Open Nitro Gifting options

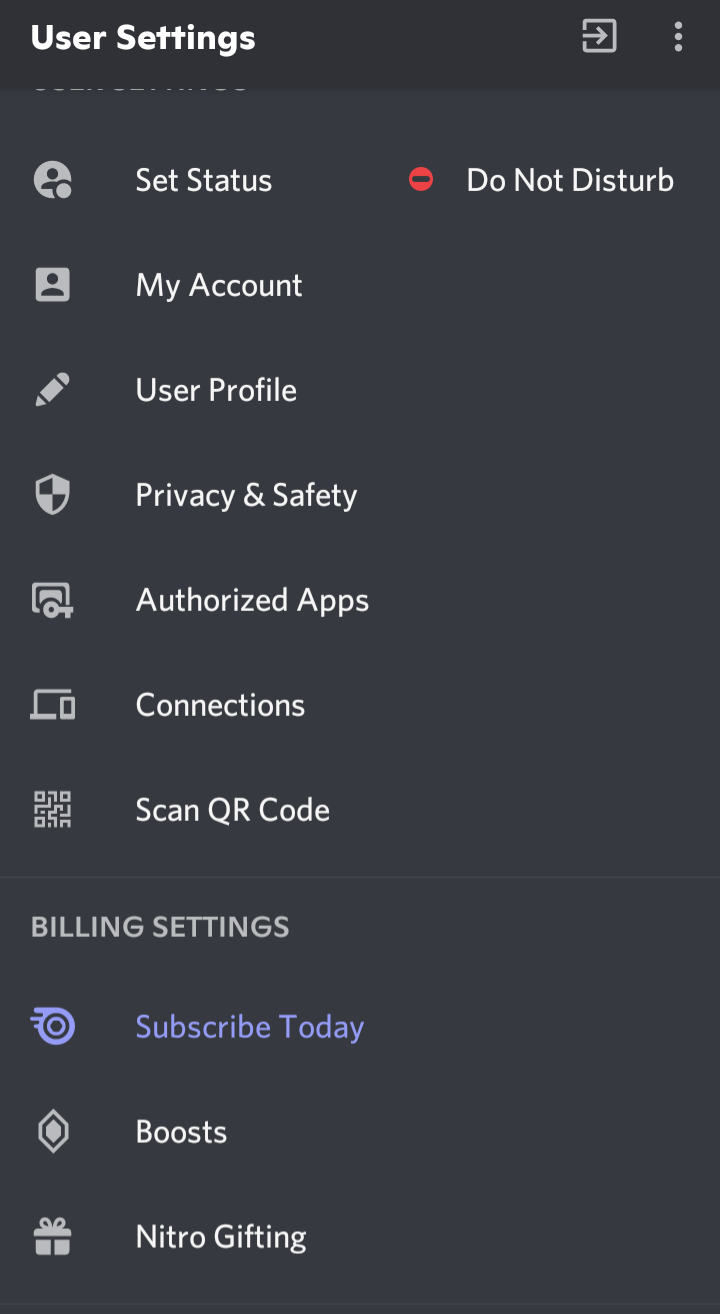click(x=221, y=1236)
